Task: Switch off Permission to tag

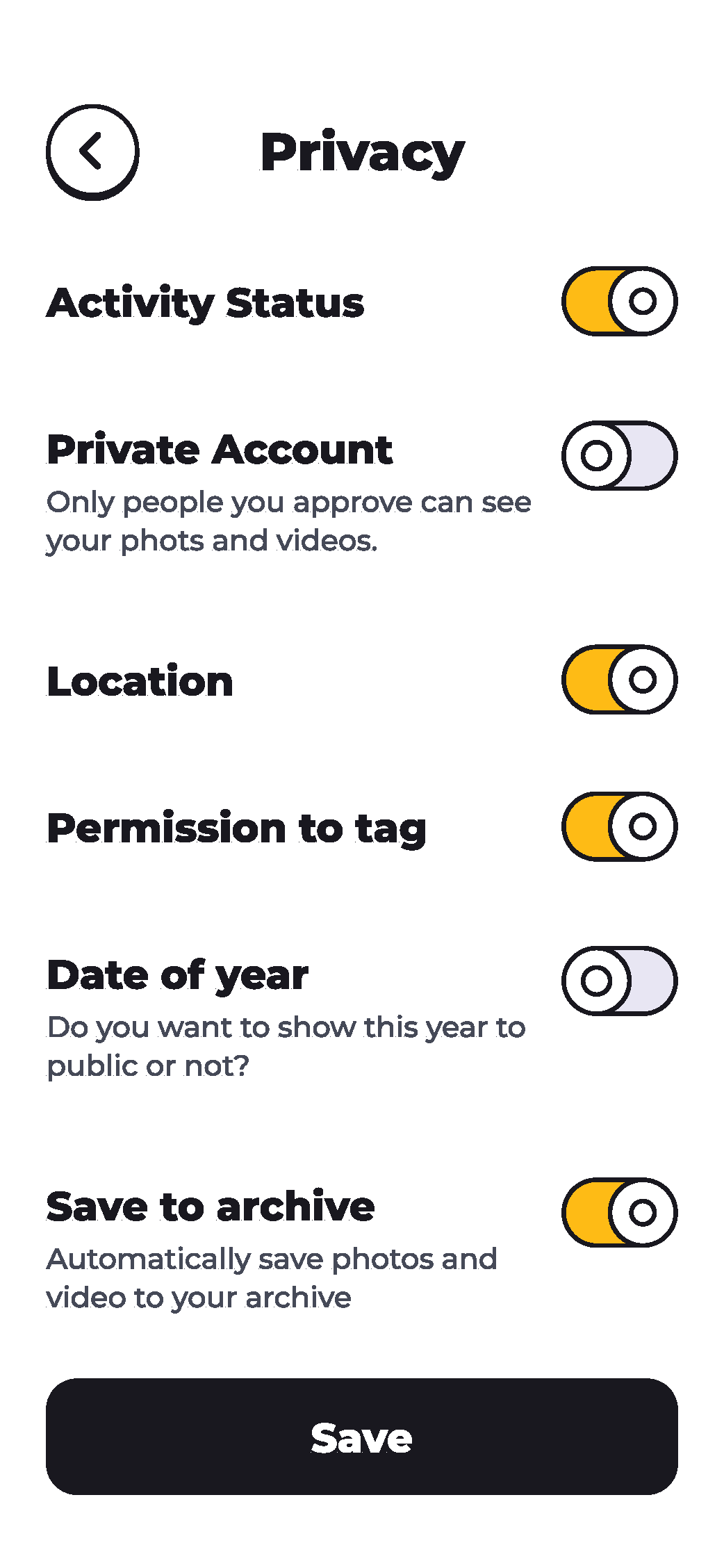Action: point(619,826)
